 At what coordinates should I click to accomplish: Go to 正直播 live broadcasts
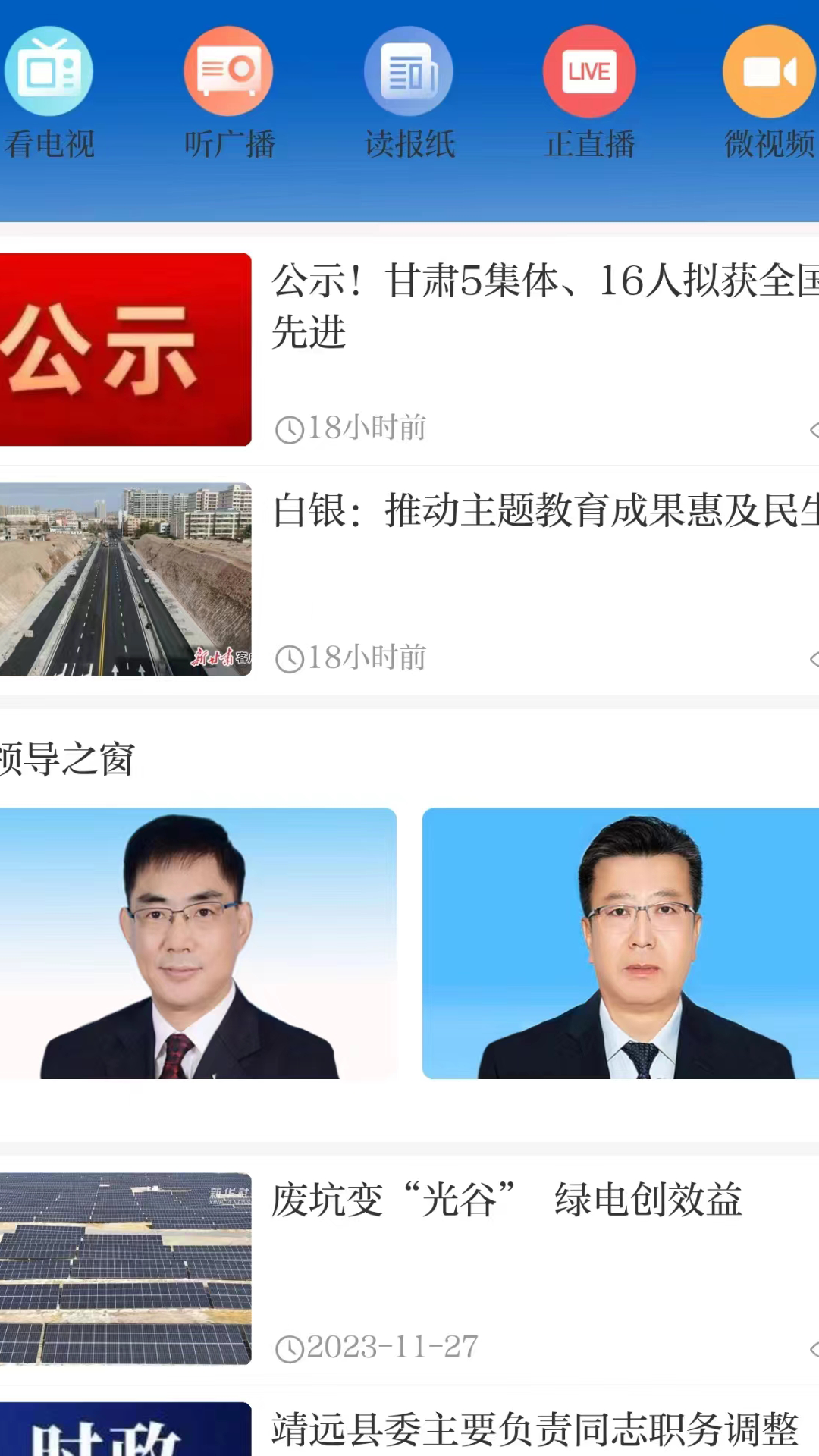pyautogui.click(x=589, y=93)
